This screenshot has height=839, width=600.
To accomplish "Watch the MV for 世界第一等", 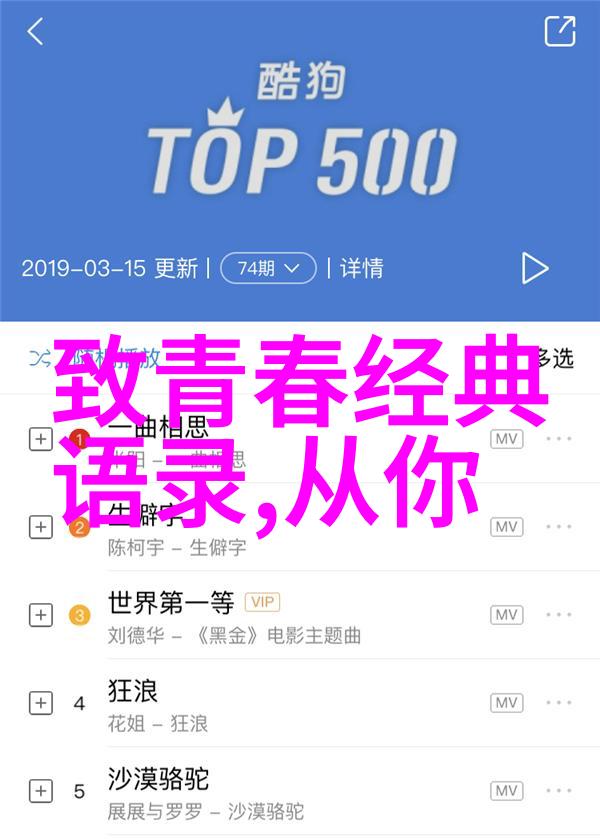I will pos(506,615).
